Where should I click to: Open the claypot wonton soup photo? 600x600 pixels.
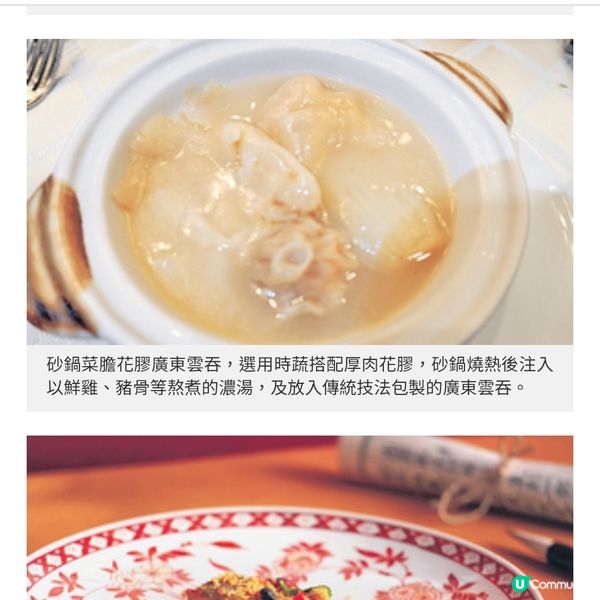click(299, 192)
